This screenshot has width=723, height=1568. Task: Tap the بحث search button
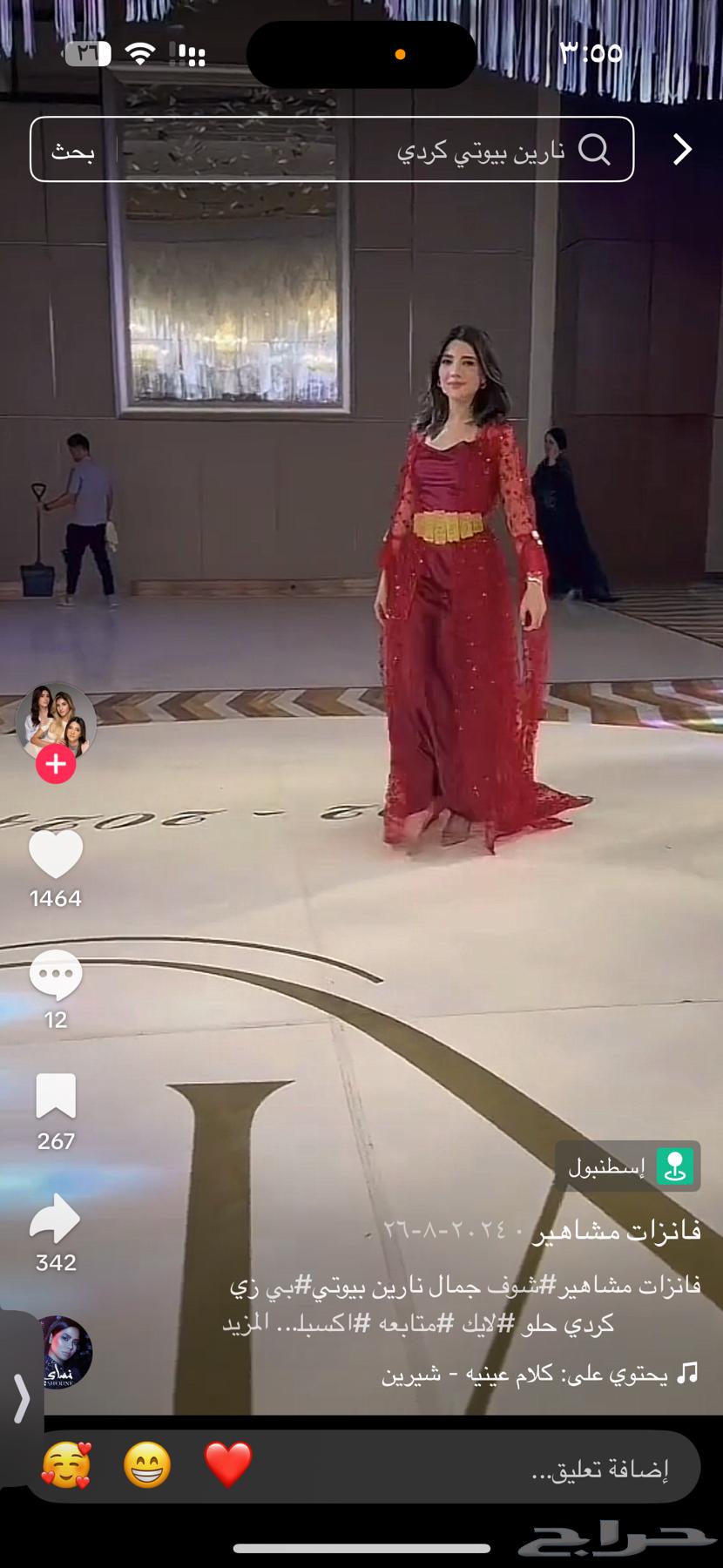[73, 151]
